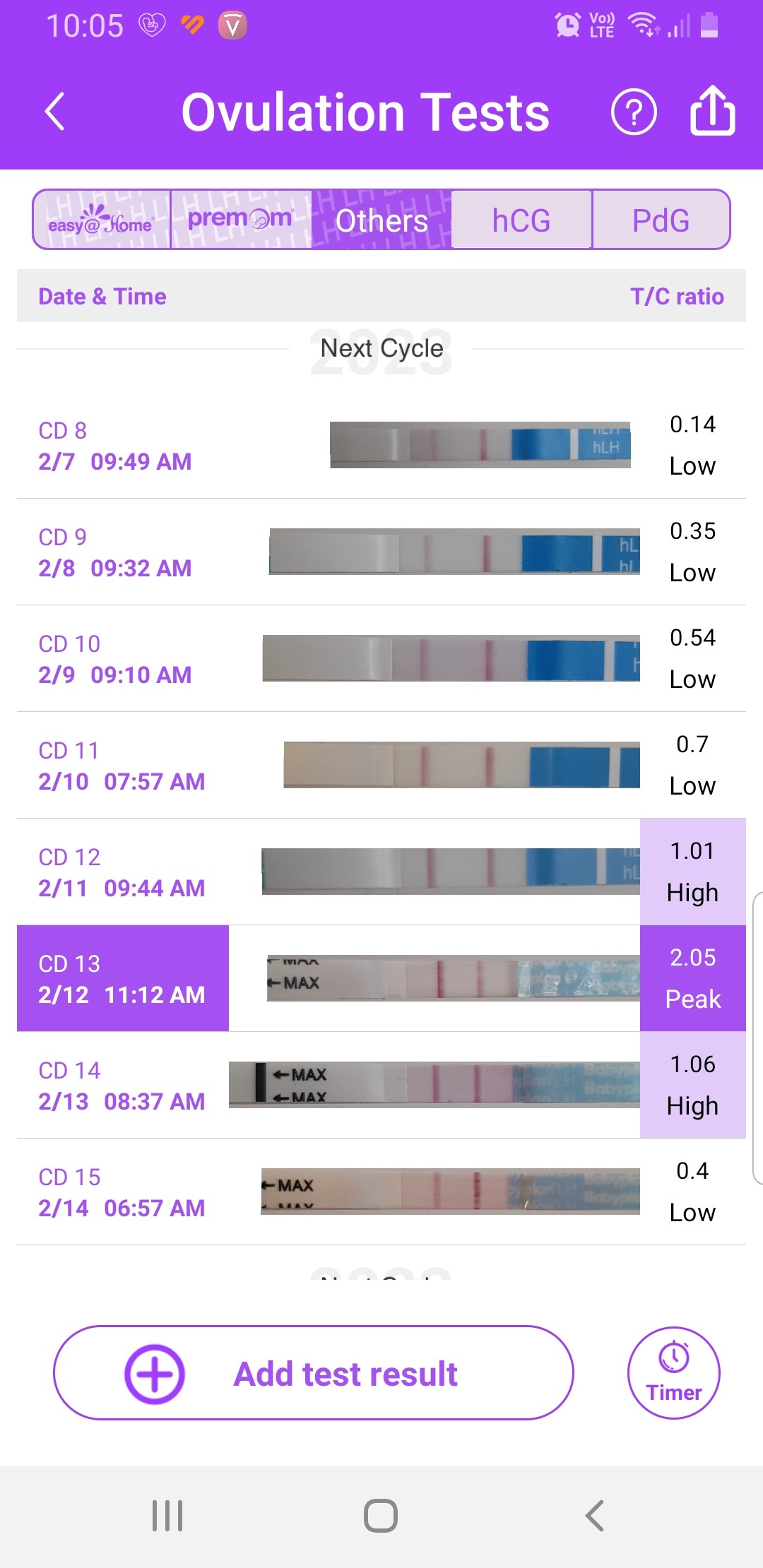Switch to the Premom tab

pos(241,220)
